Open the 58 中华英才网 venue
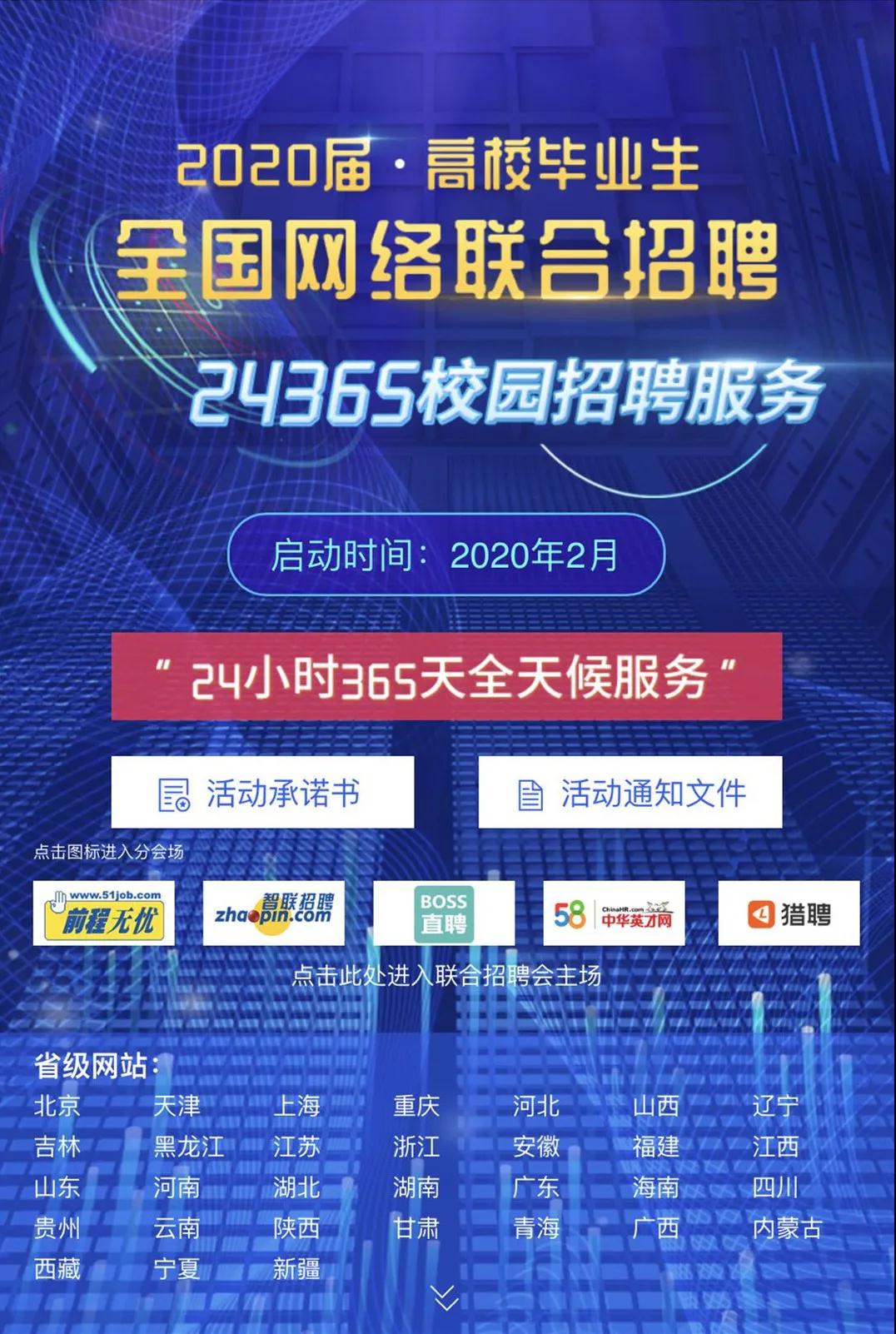 pos(614,913)
